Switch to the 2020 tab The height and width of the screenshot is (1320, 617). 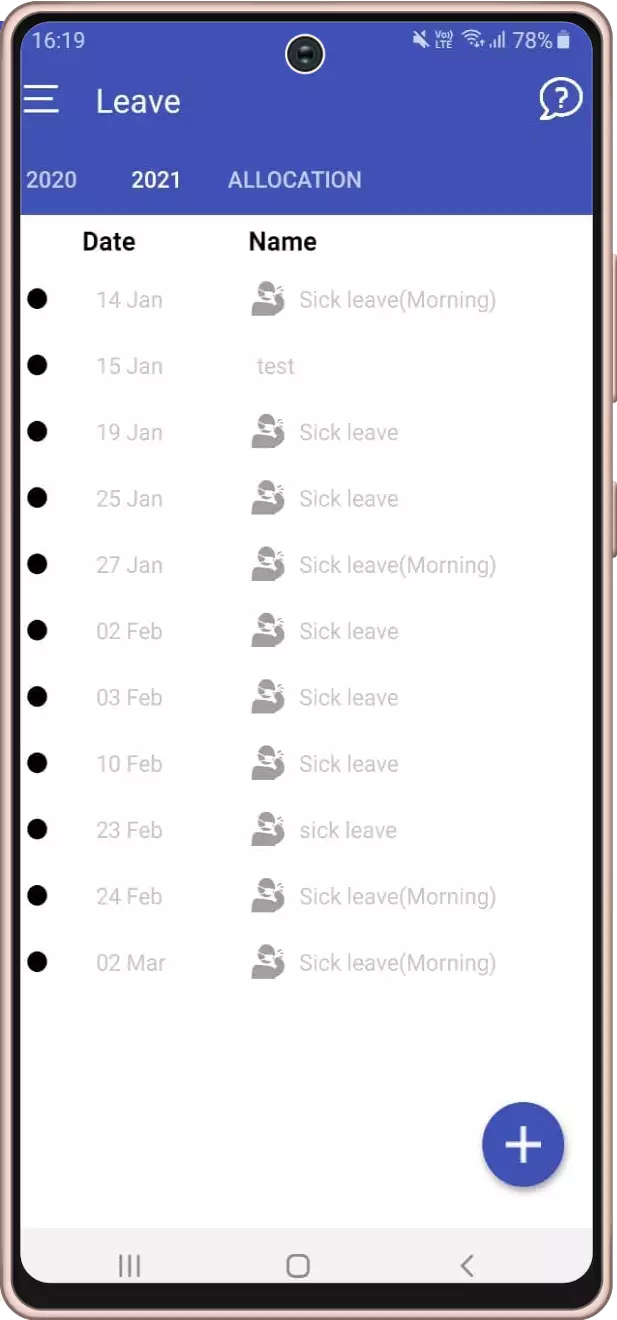point(51,180)
